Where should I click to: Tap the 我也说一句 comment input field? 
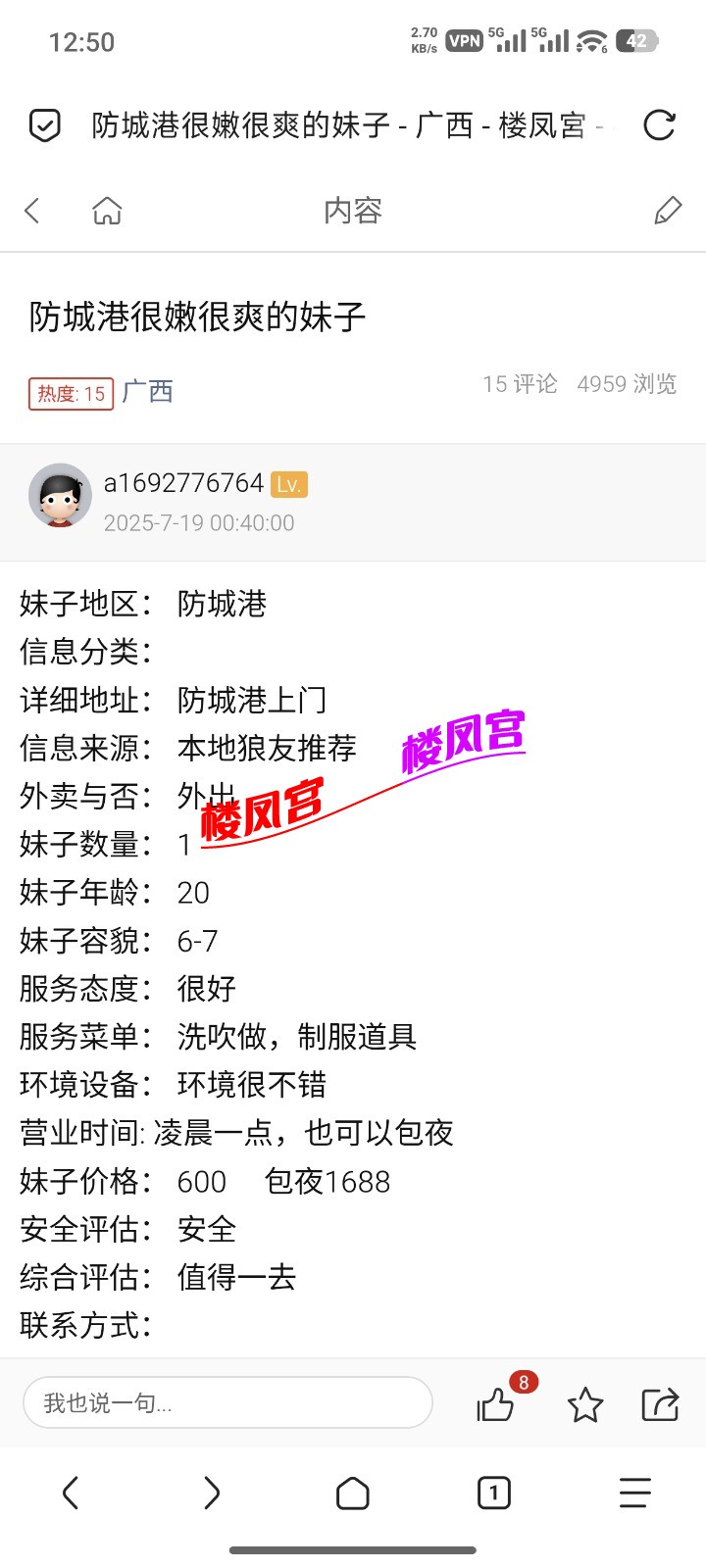[x=227, y=1402]
